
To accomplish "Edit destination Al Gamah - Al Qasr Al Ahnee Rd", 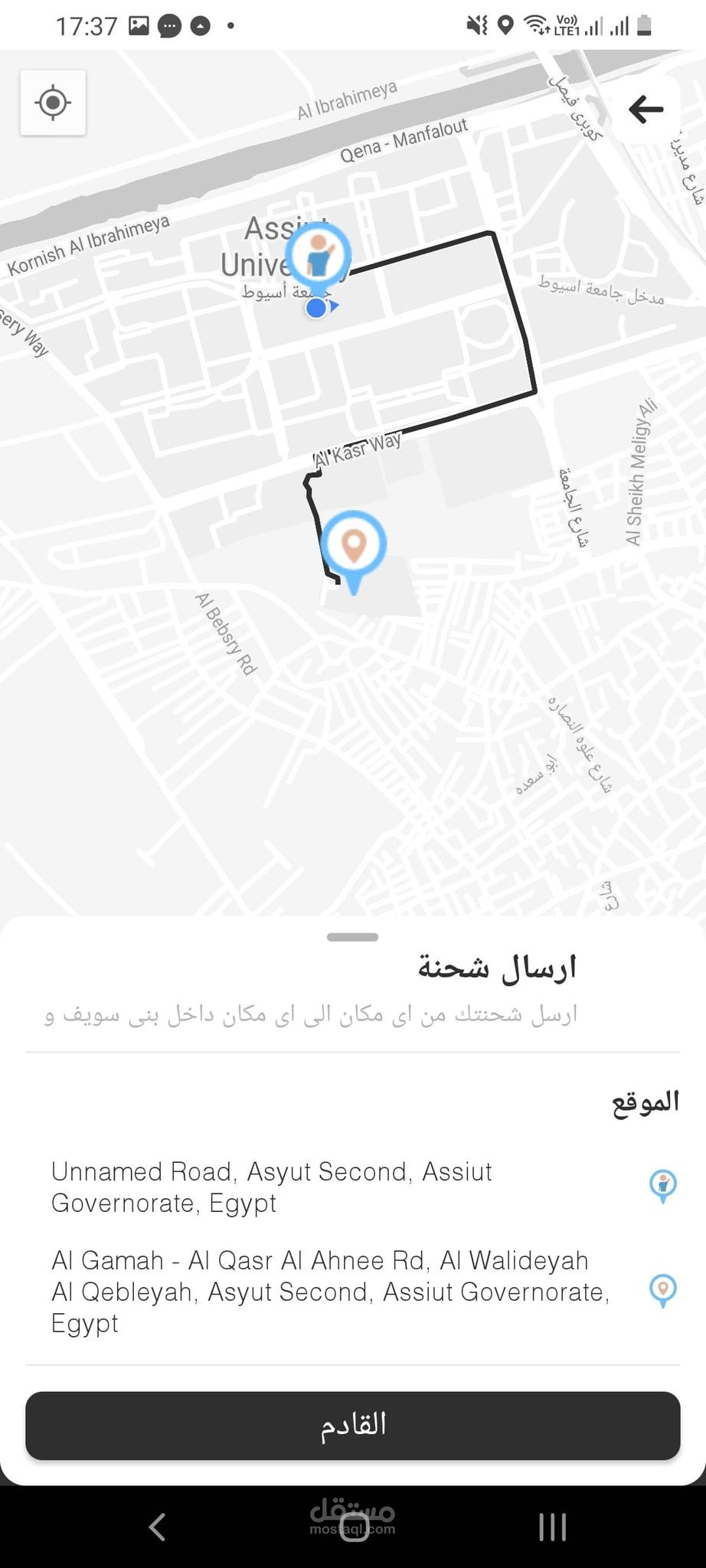I will pos(329,1291).
